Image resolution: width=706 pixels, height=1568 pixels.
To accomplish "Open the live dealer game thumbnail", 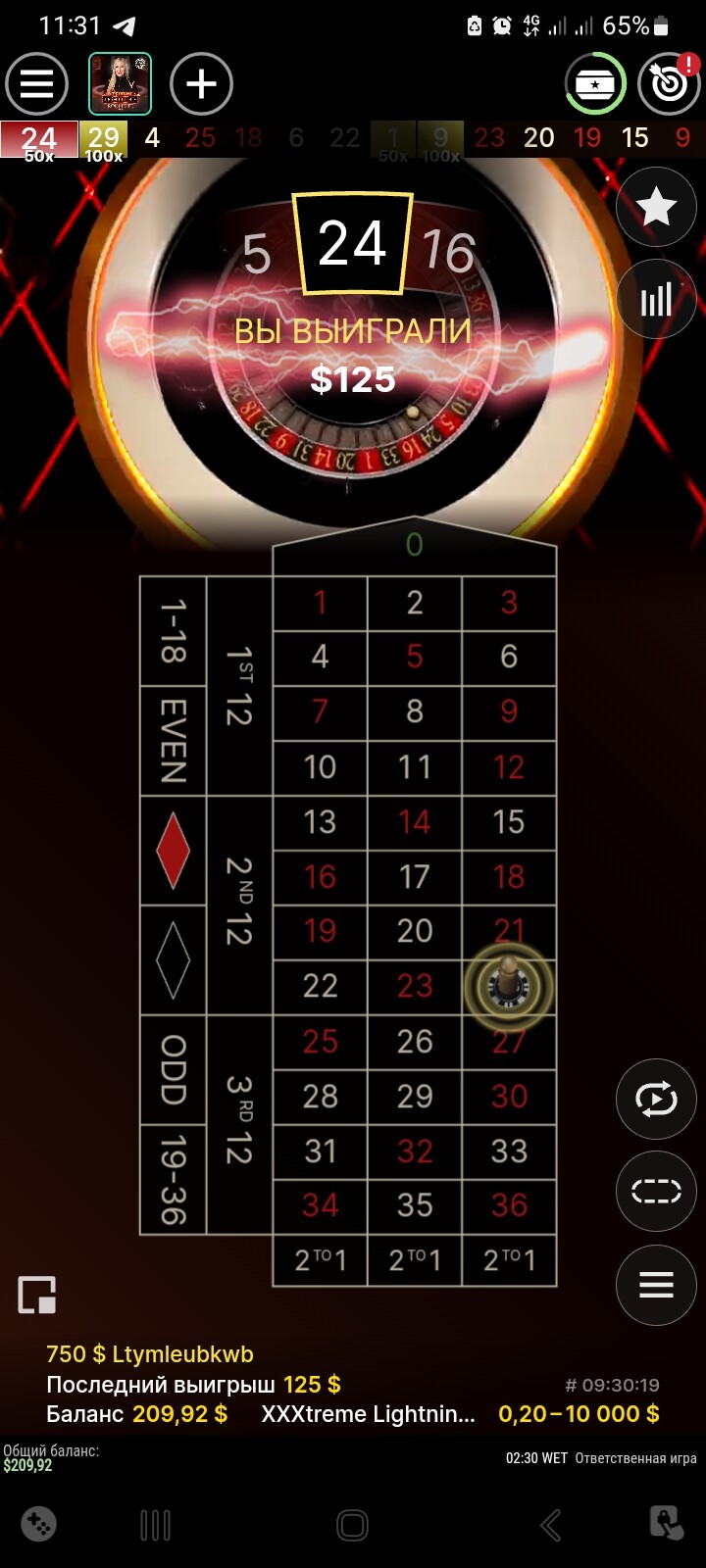I will coord(121,84).
